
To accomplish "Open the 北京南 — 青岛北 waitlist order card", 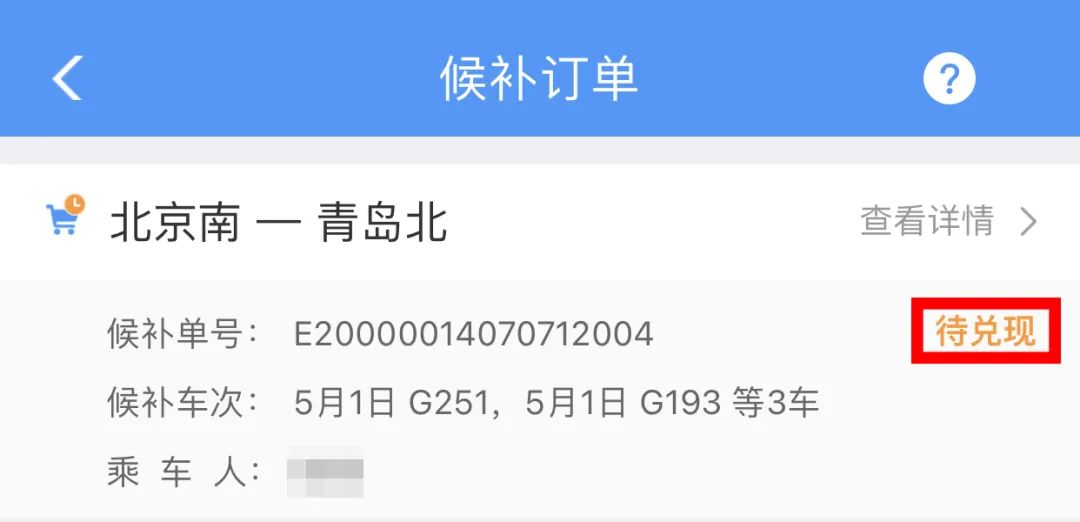I will point(278,223).
